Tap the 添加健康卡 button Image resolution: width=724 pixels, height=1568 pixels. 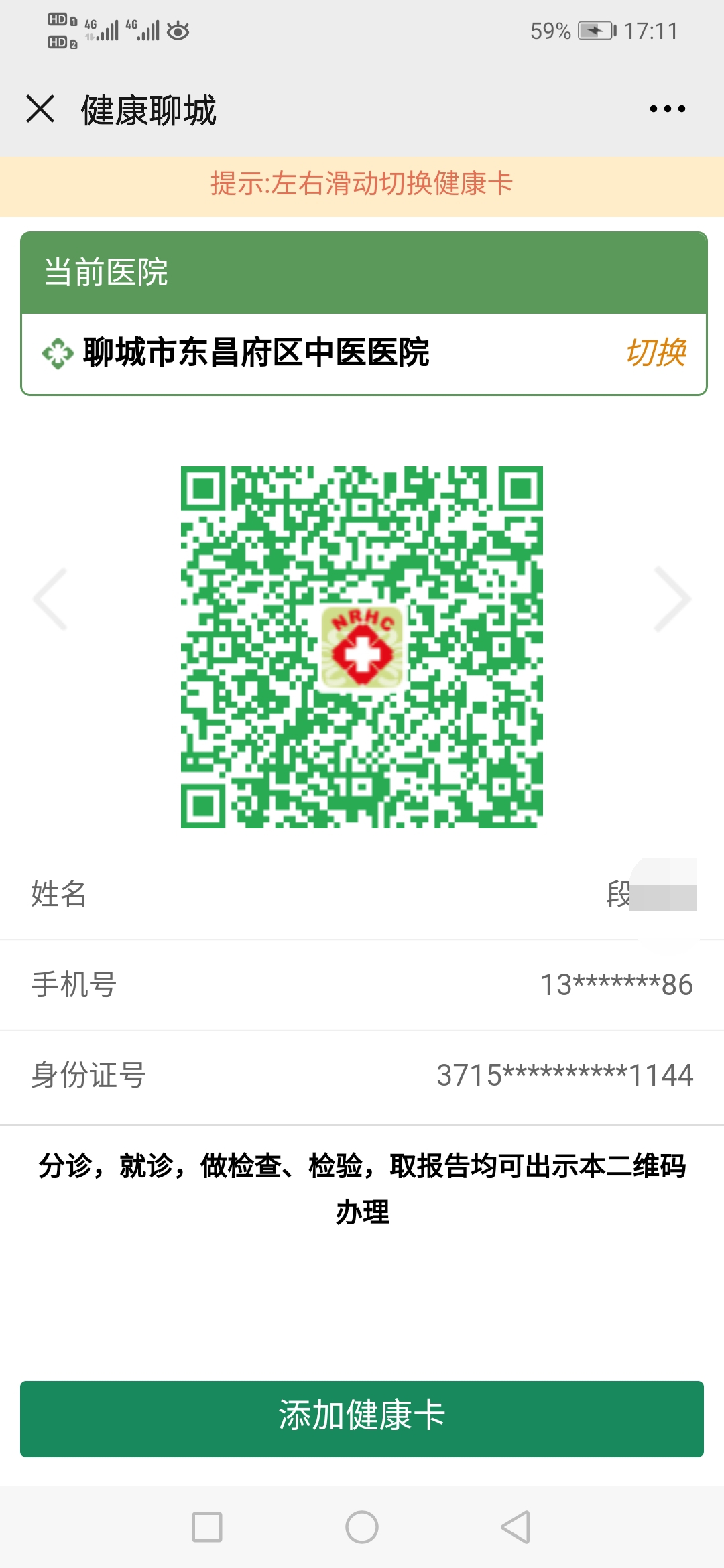tap(362, 1419)
